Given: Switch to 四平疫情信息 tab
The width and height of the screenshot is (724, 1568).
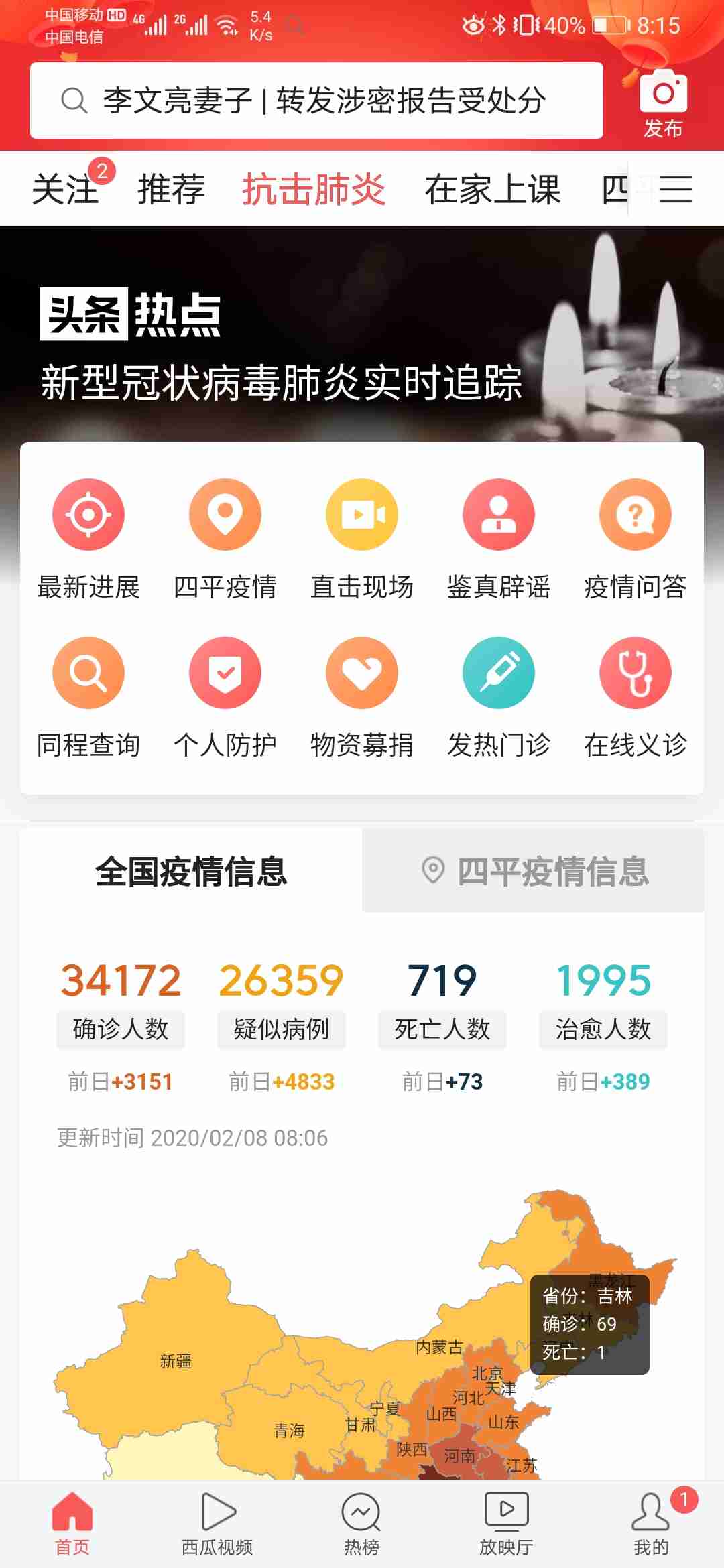Looking at the screenshot, I should coord(534,871).
